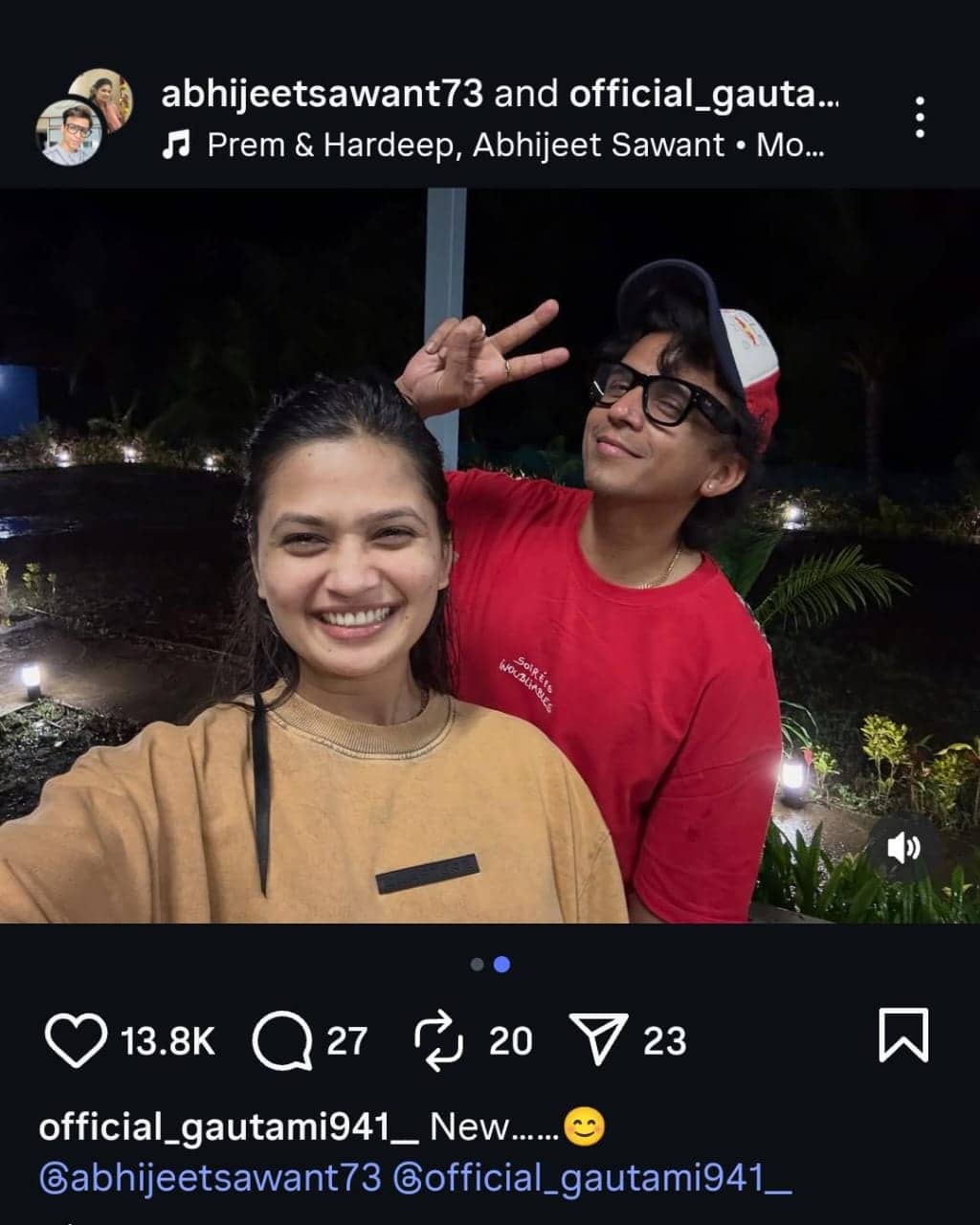Open official_gautami941_ username before the caption
The height and width of the screenshot is (1225, 980).
tap(228, 1127)
